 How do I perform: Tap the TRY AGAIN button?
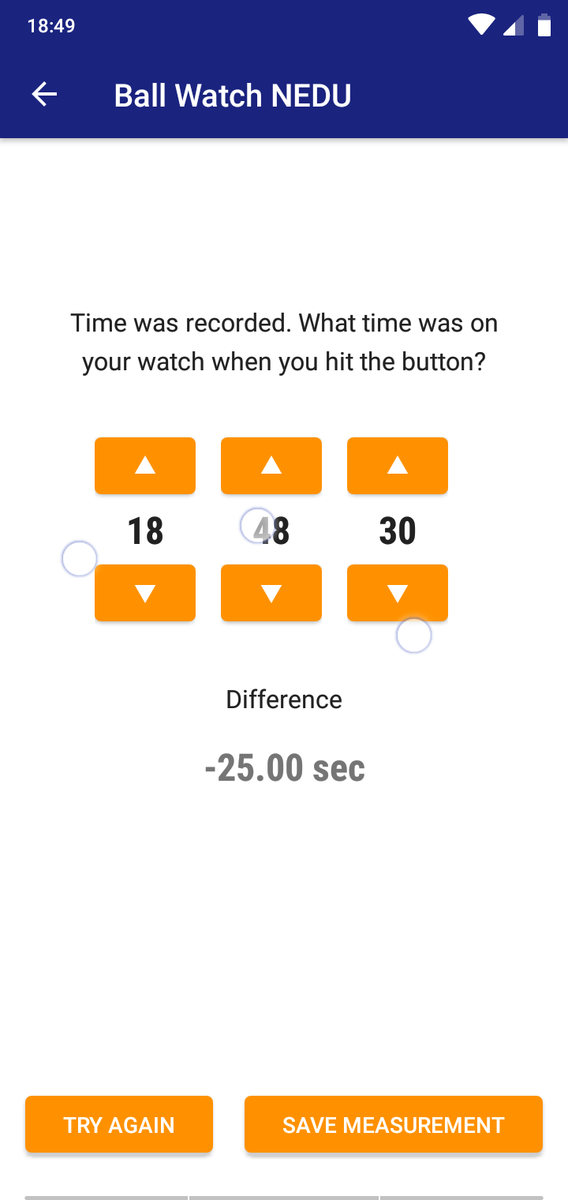(119, 1125)
